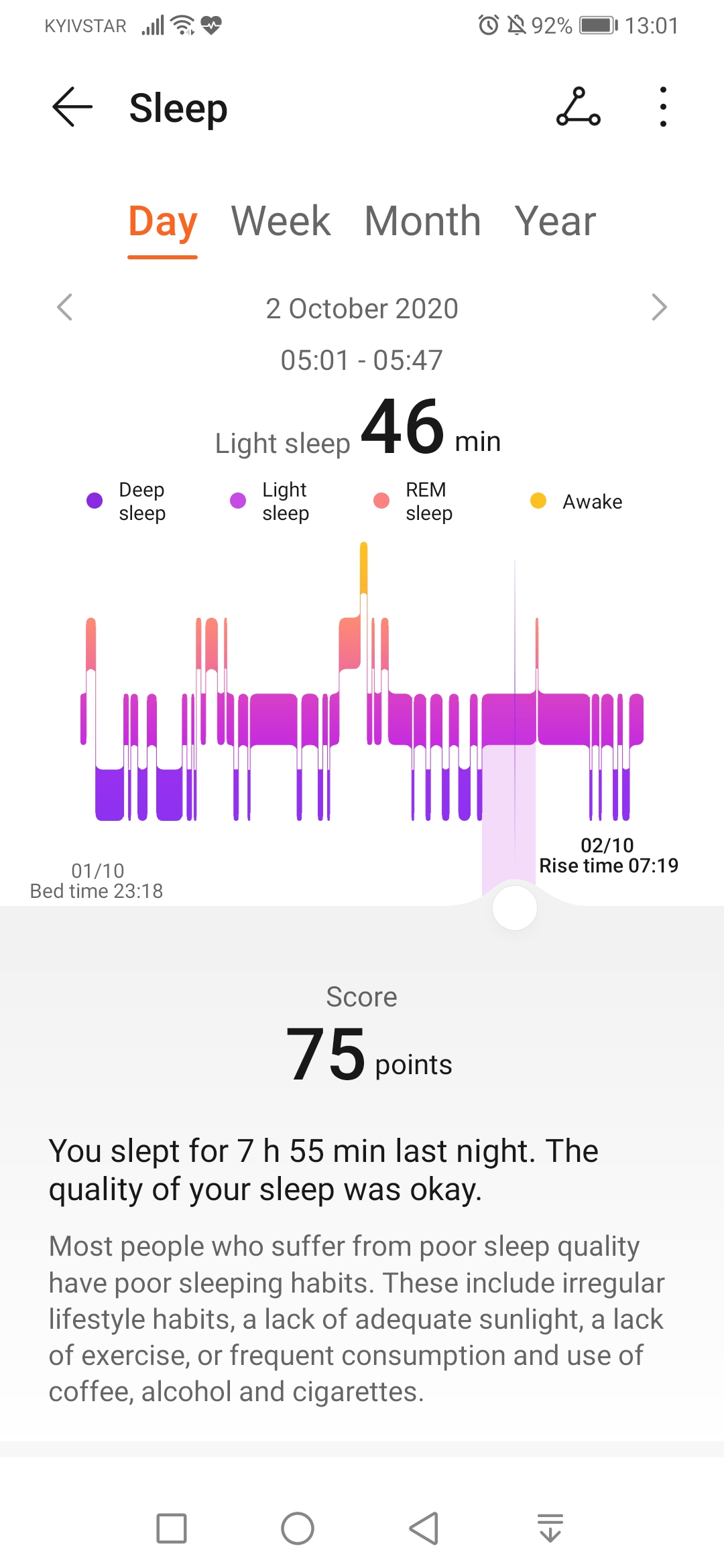The width and height of the screenshot is (724, 1568).
Task: Switch to the Year tab
Action: click(555, 221)
